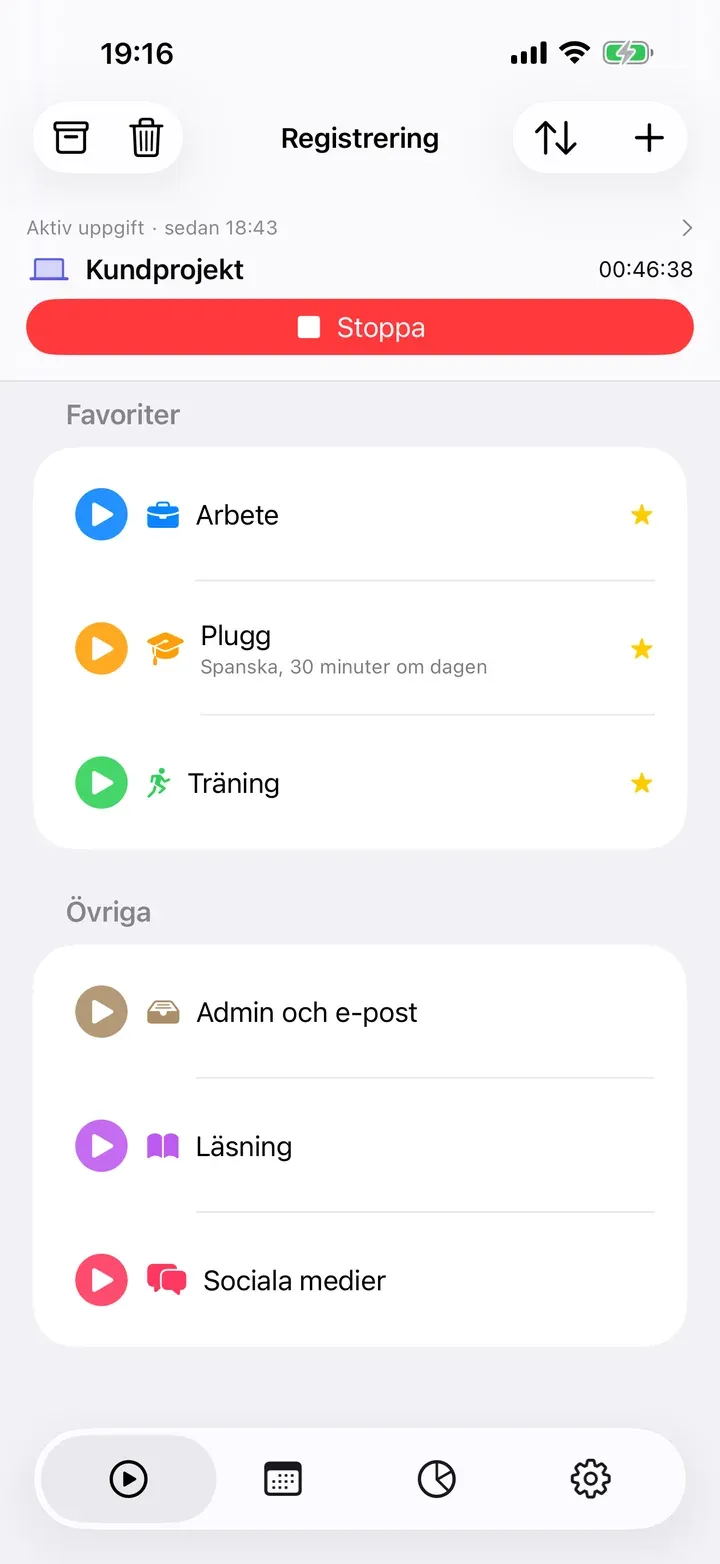Screen dimensions: 720x1564
Task: Stop the active Kundprojekt timer
Action: point(360,327)
